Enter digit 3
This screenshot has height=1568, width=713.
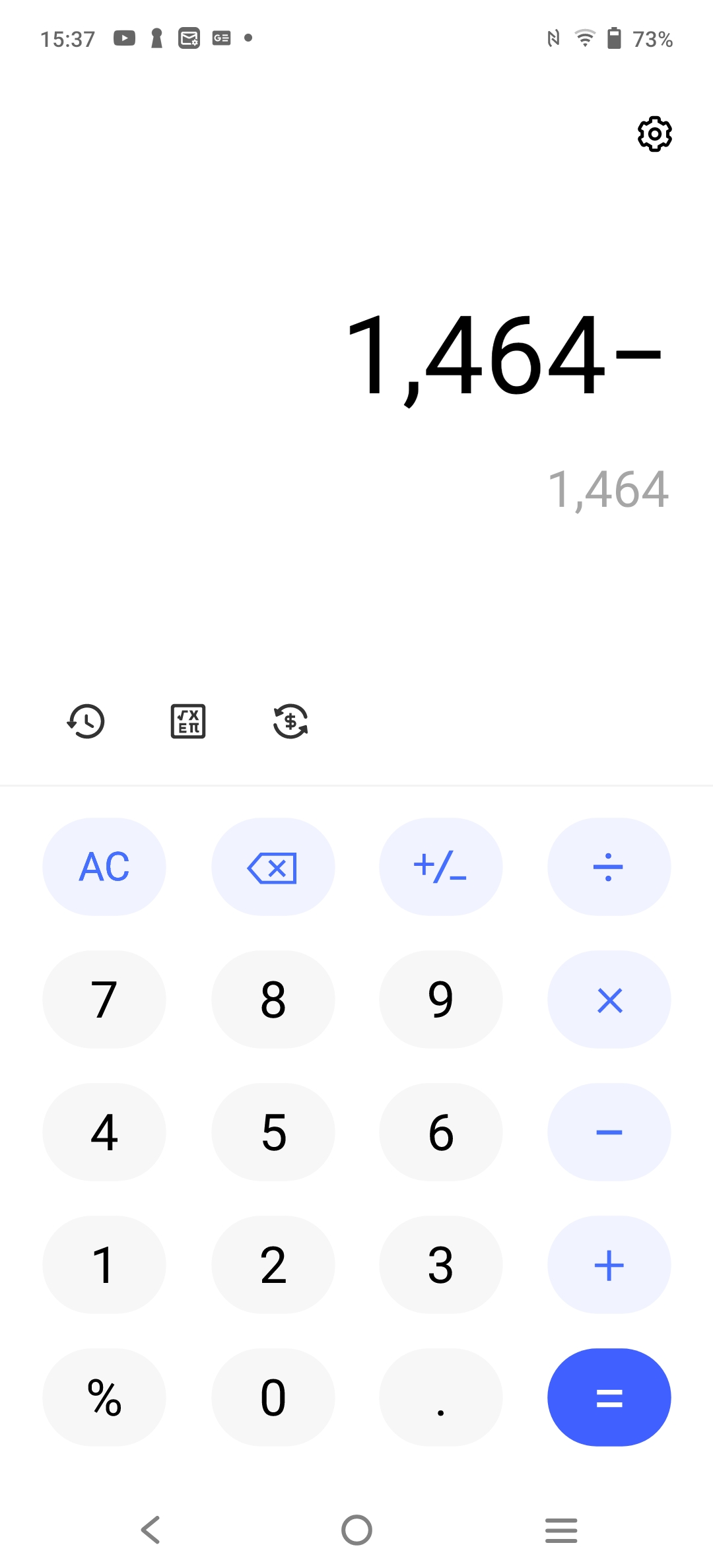click(x=440, y=1265)
